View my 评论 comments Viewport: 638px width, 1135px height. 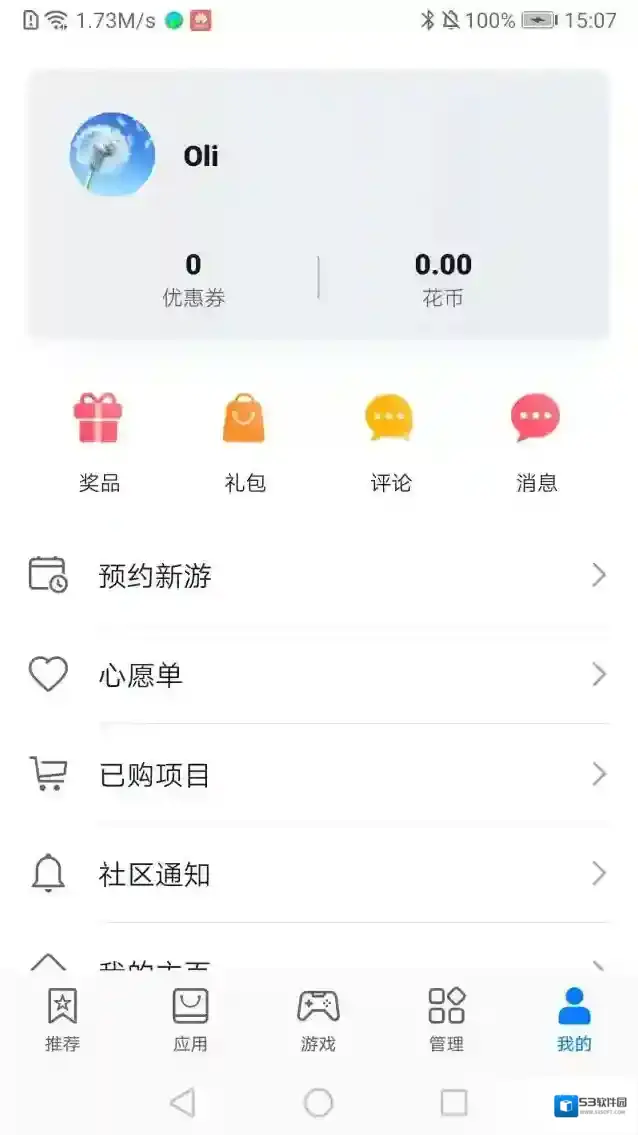tap(390, 442)
